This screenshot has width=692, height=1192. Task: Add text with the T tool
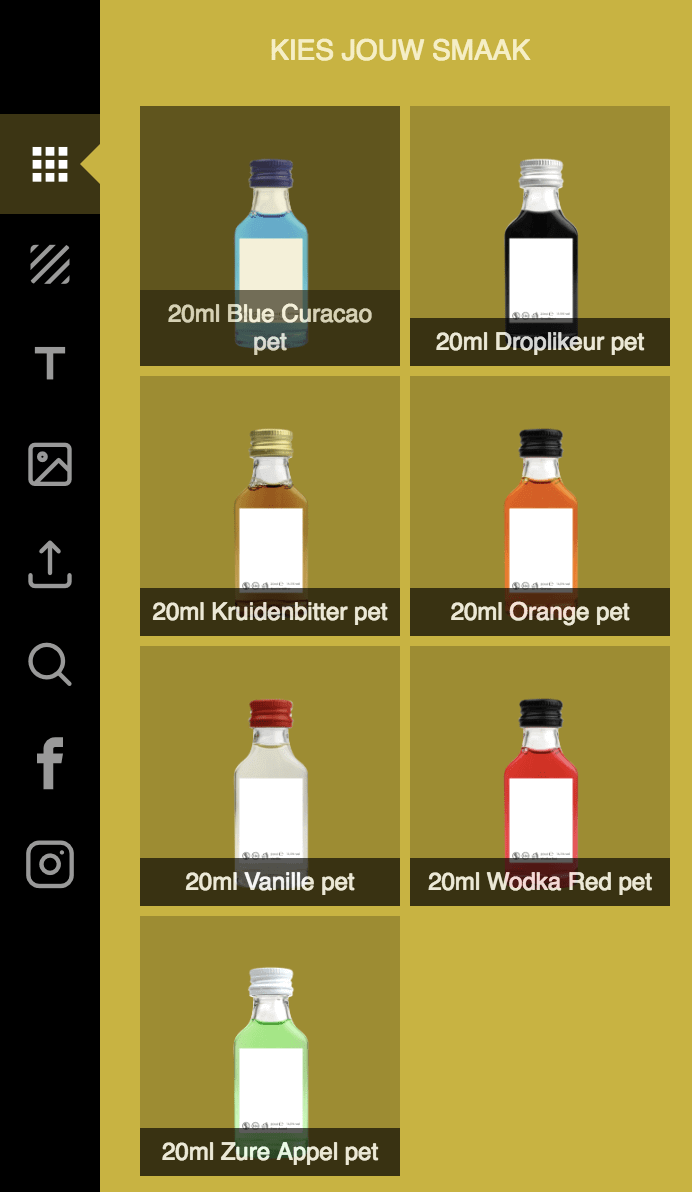tap(50, 364)
